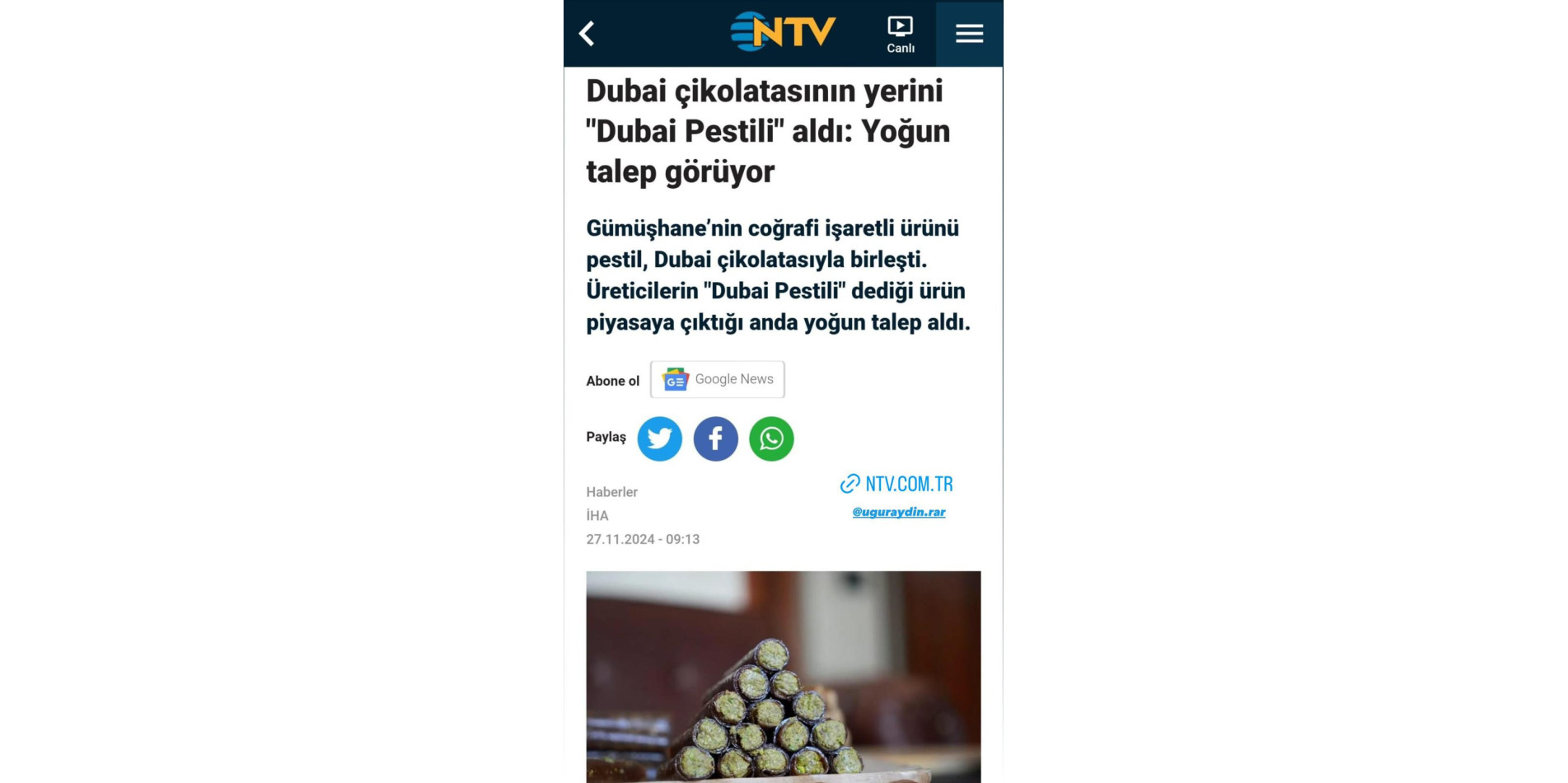The height and width of the screenshot is (783, 1568).
Task: Share the article on Twitter
Action: 659,438
